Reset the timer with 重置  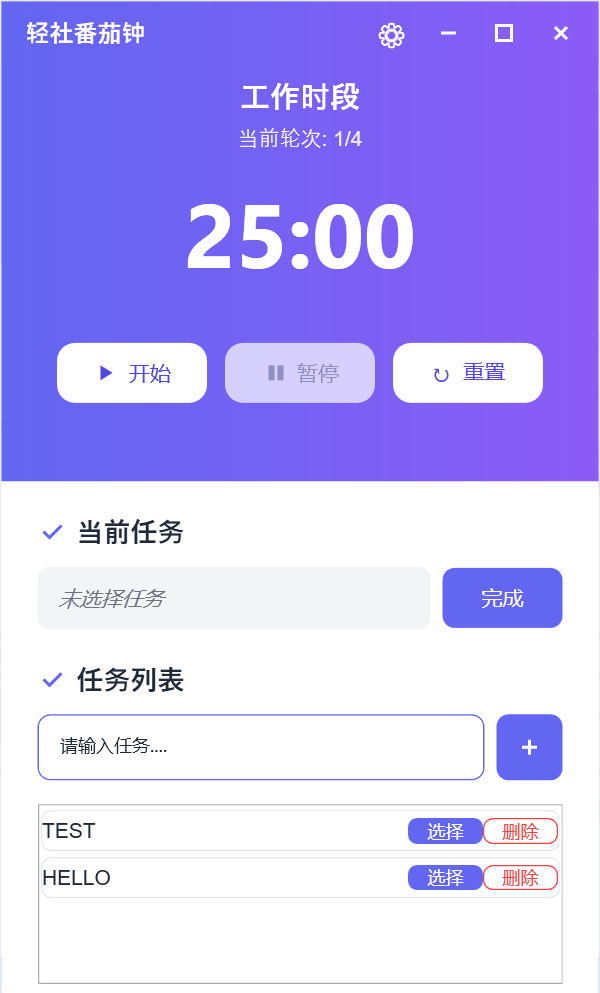click(468, 373)
